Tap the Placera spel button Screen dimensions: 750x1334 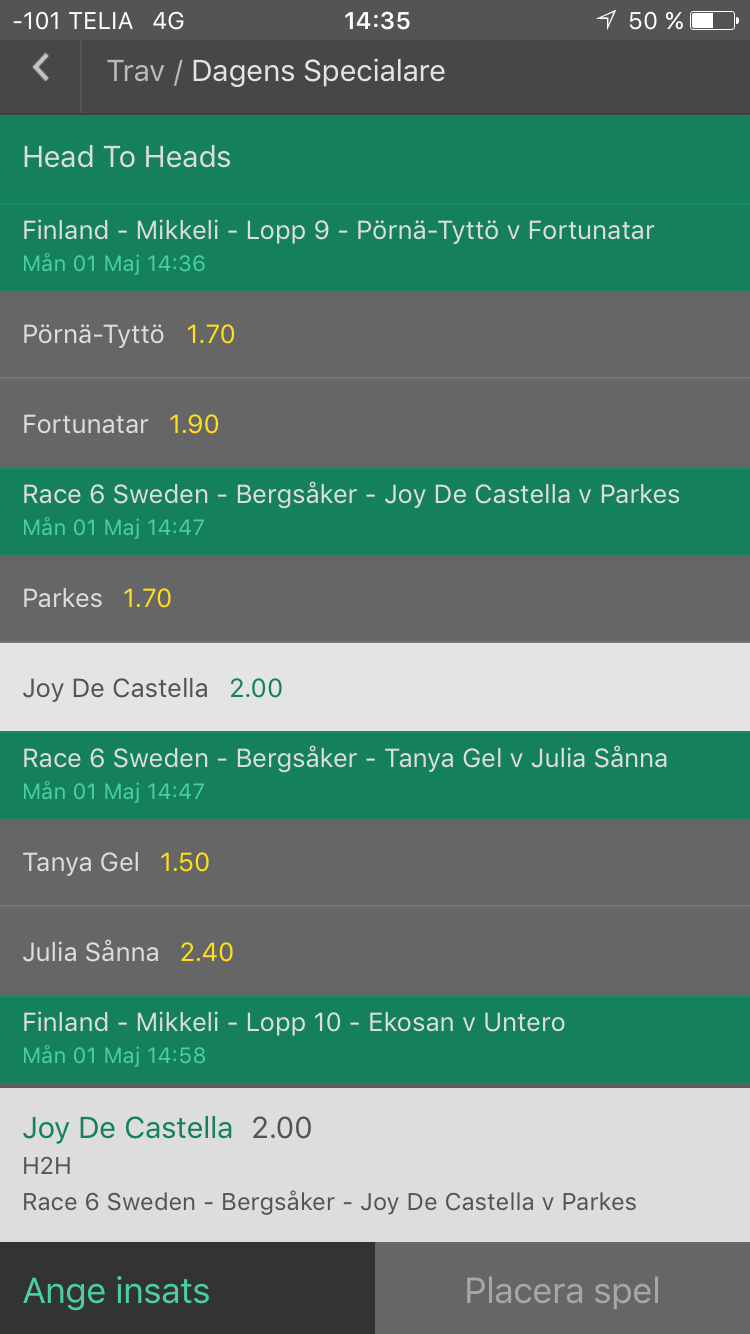562,1289
